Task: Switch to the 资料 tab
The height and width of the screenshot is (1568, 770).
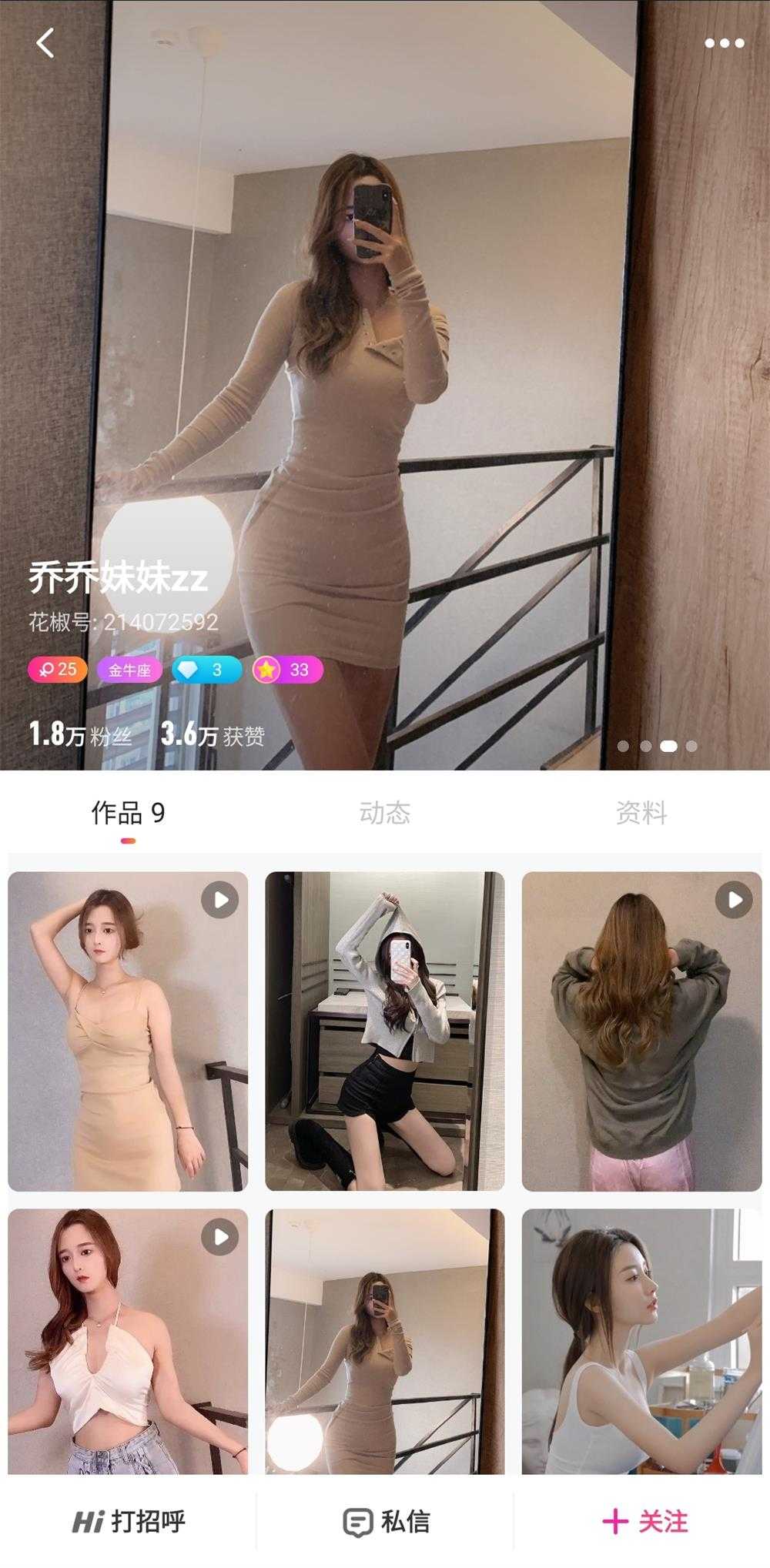Action: 641,811
